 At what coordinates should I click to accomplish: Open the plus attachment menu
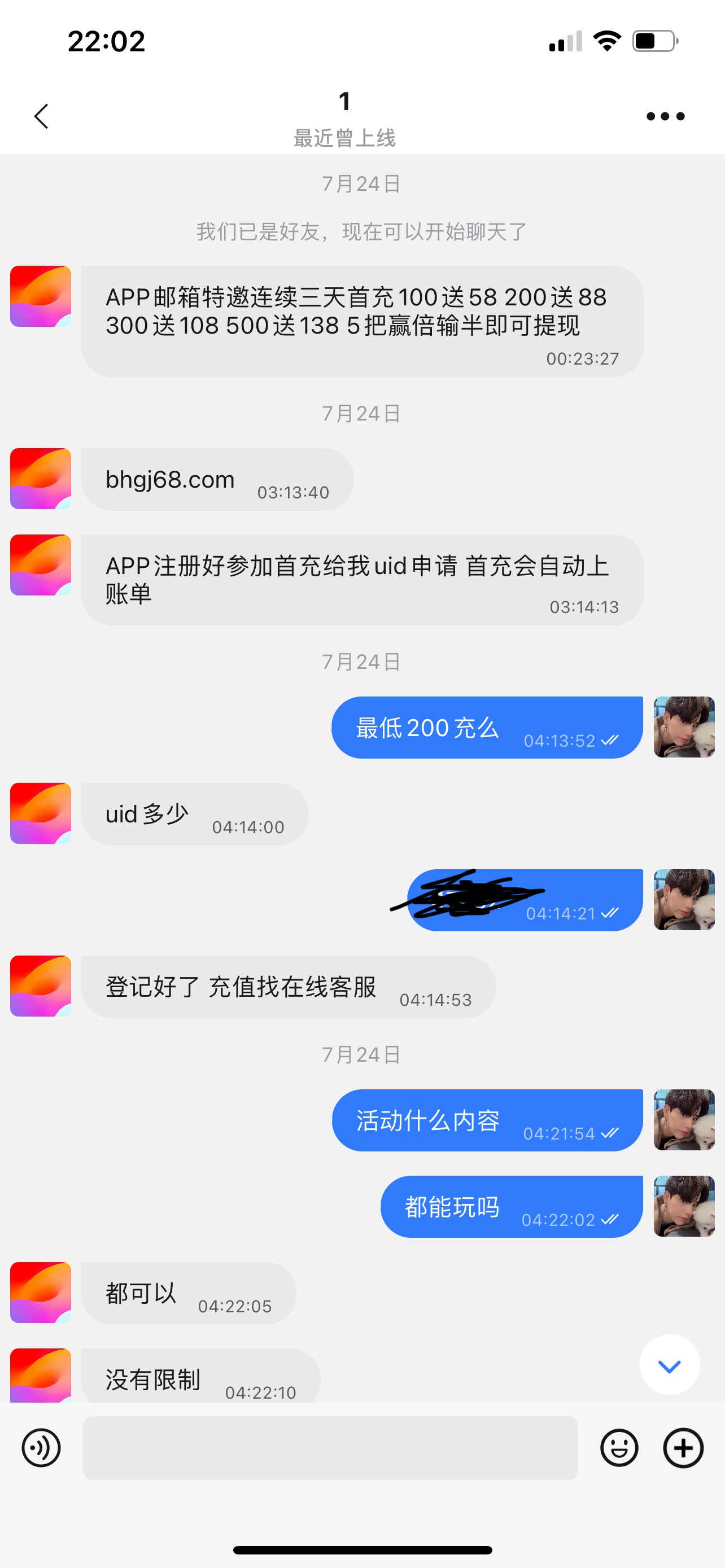click(683, 1448)
